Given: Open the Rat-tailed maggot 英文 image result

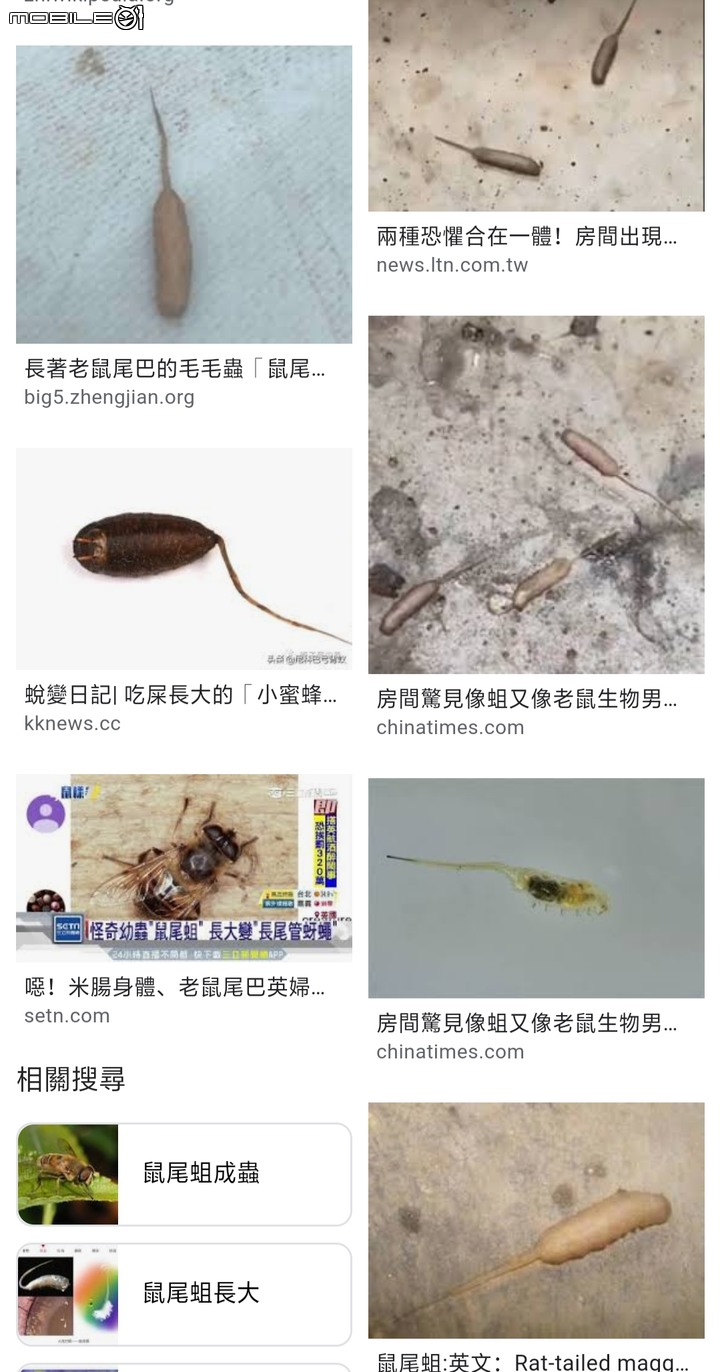Looking at the screenshot, I should tap(536, 1220).
